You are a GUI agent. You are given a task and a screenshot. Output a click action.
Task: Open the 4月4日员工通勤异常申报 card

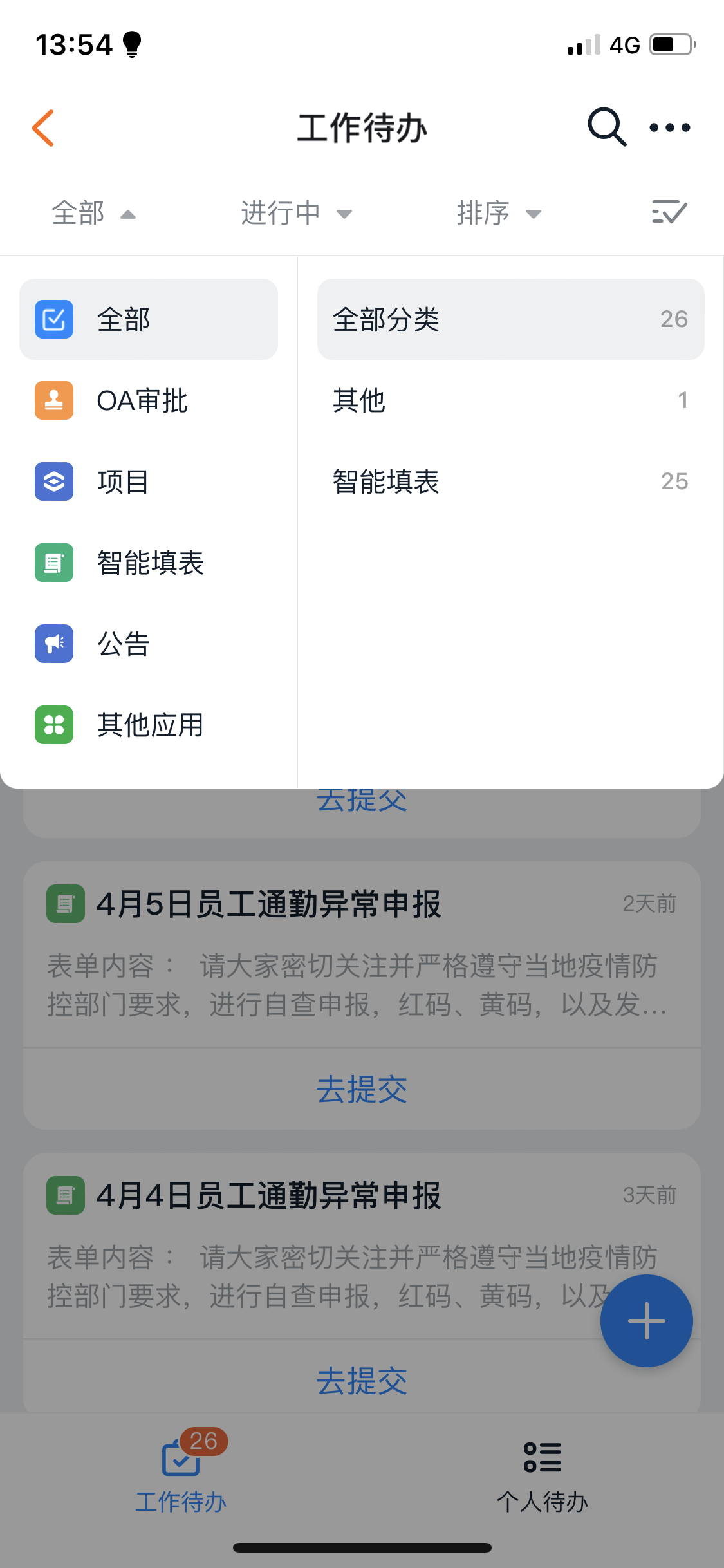[x=269, y=1196]
